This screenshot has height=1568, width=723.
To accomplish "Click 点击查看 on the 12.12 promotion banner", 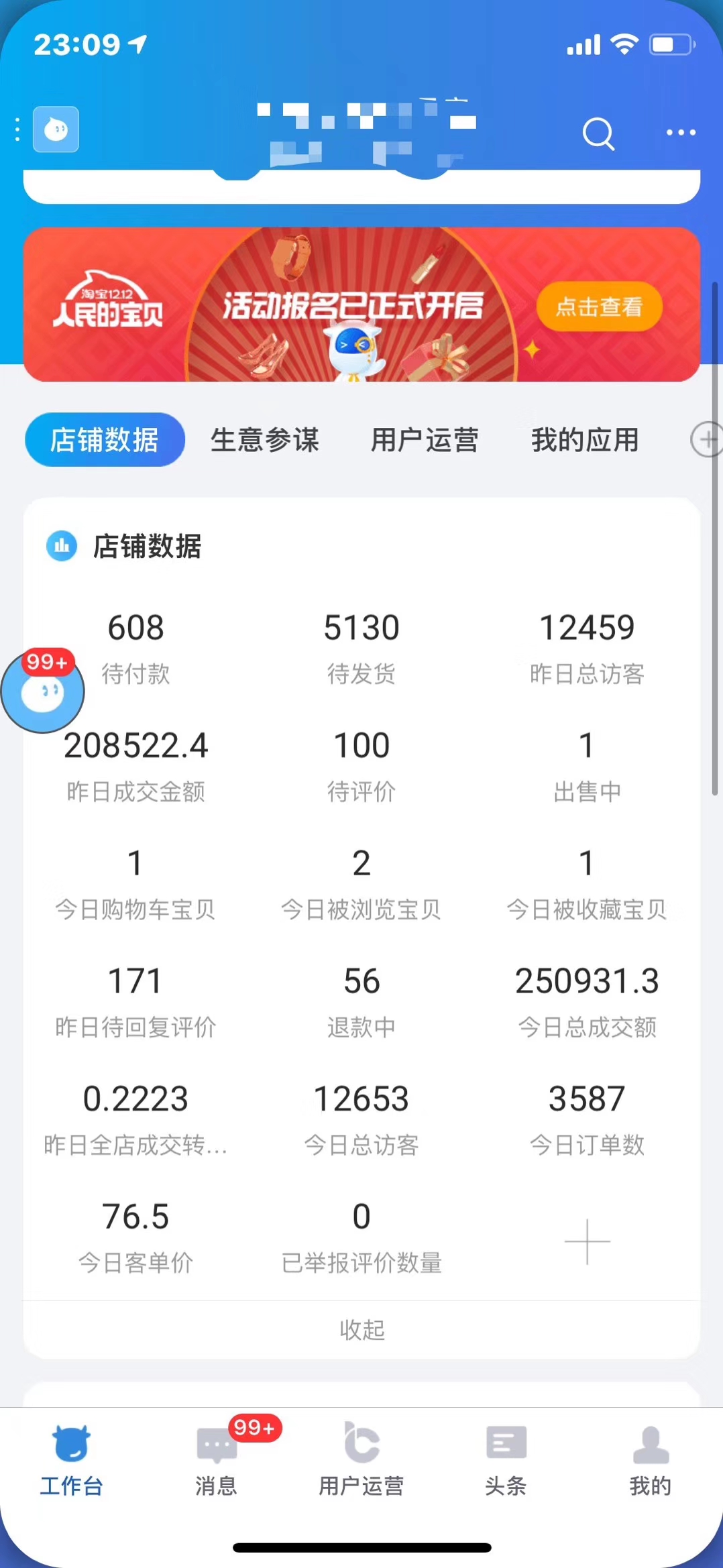I will [599, 307].
